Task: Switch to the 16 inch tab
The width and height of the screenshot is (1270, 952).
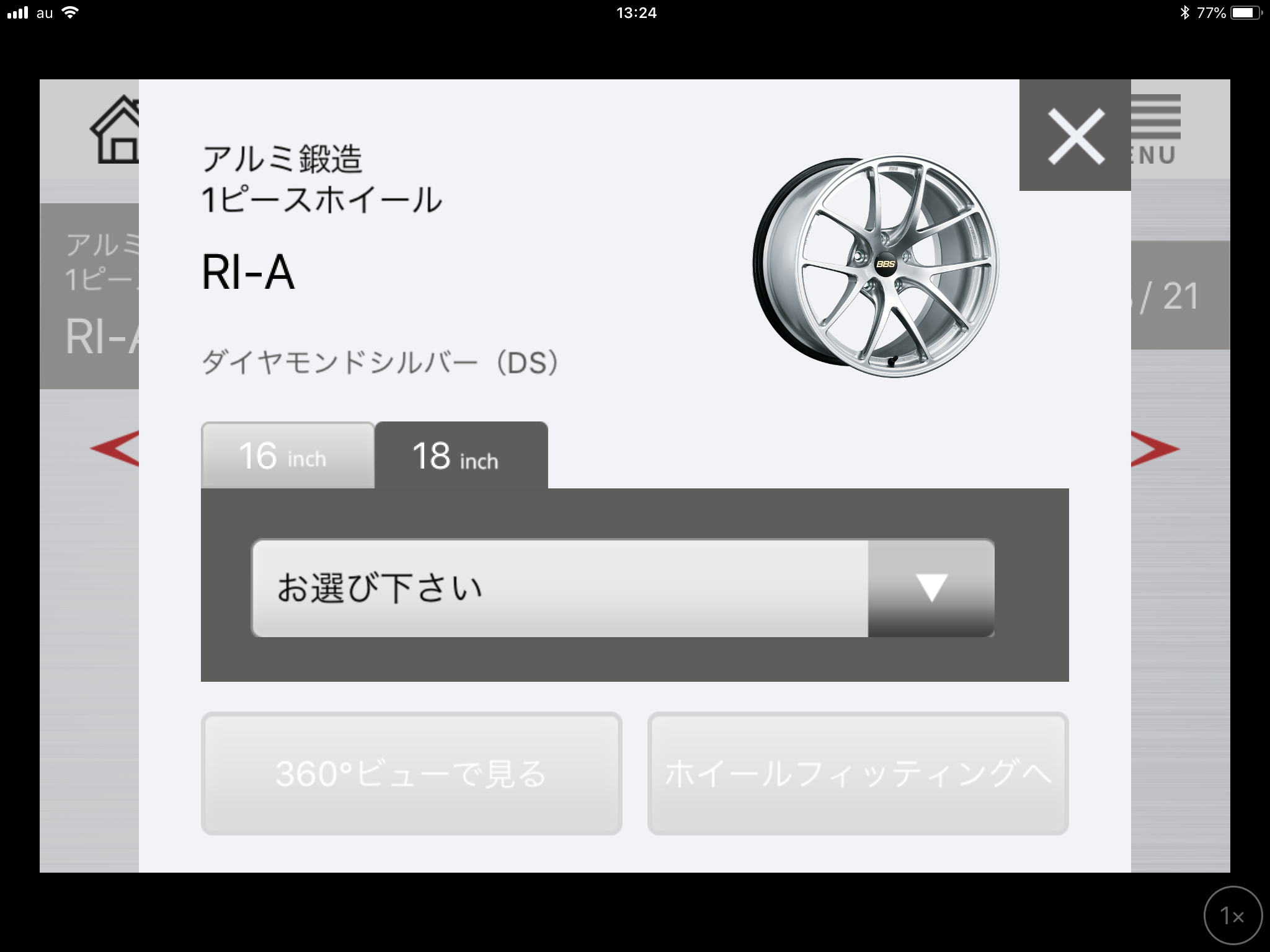Action: (288, 456)
